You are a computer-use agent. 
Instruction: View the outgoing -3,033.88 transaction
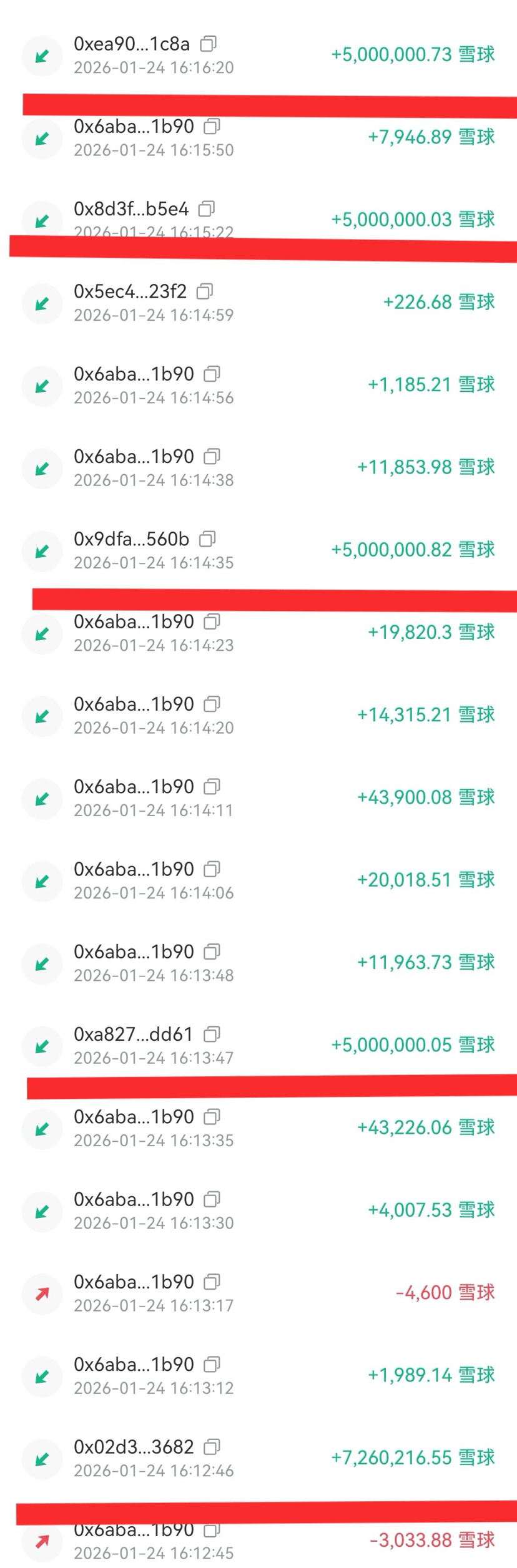pyautogui.click(x=258, y=1541)
